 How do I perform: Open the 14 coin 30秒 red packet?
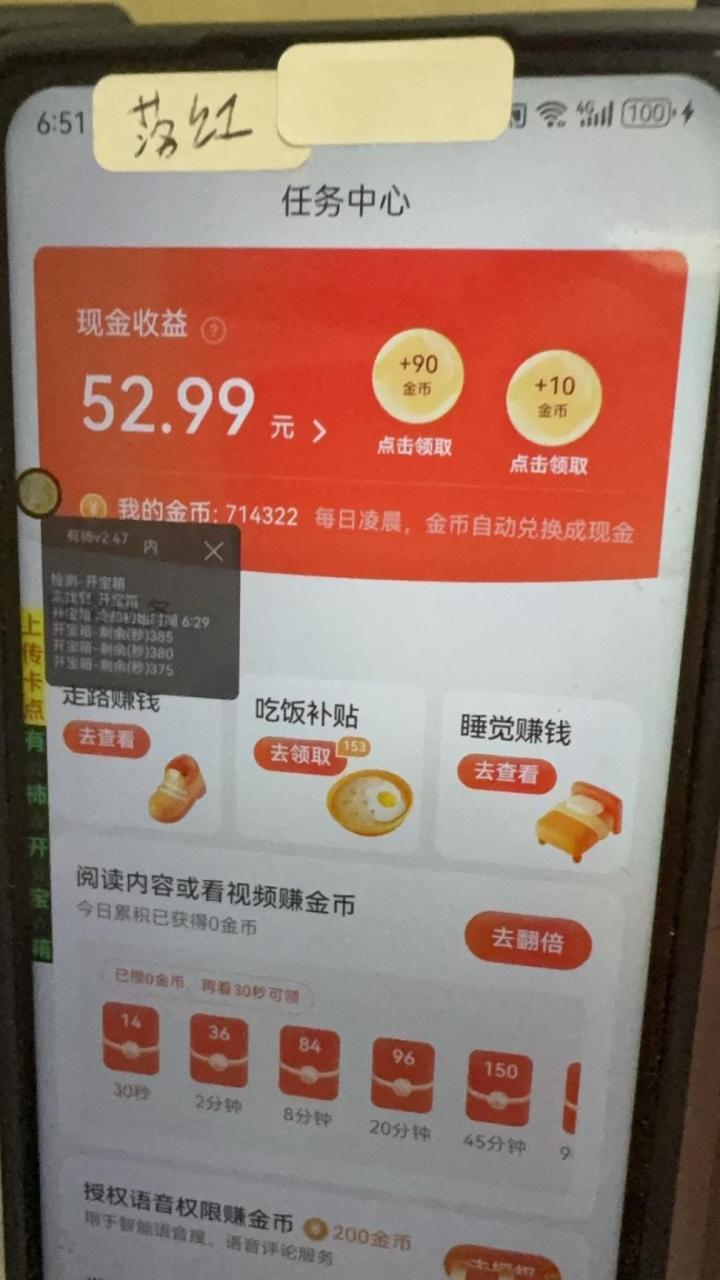click(x=131, y=1040)
